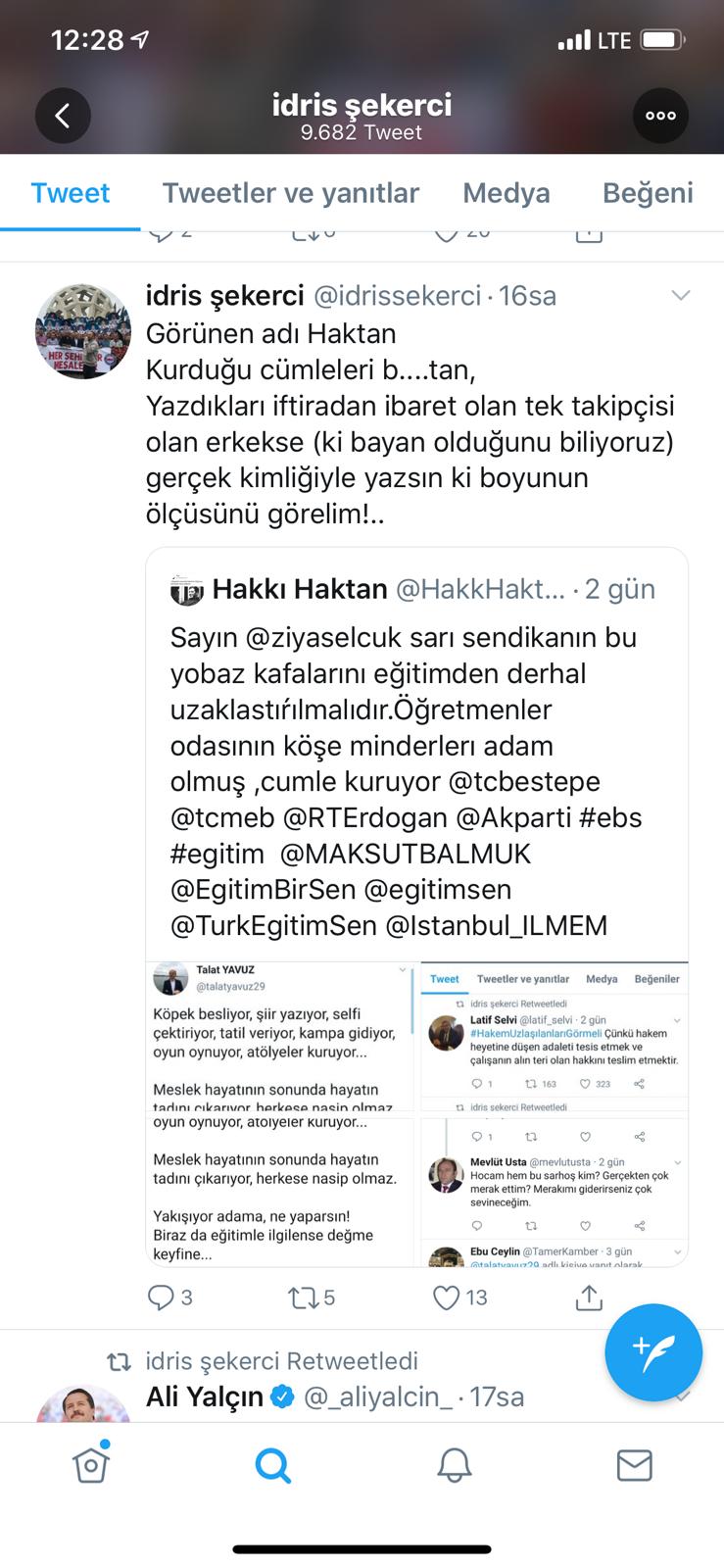The image size is (724, 1568).
Task: Open direct messages
Action: (634, 1465)
